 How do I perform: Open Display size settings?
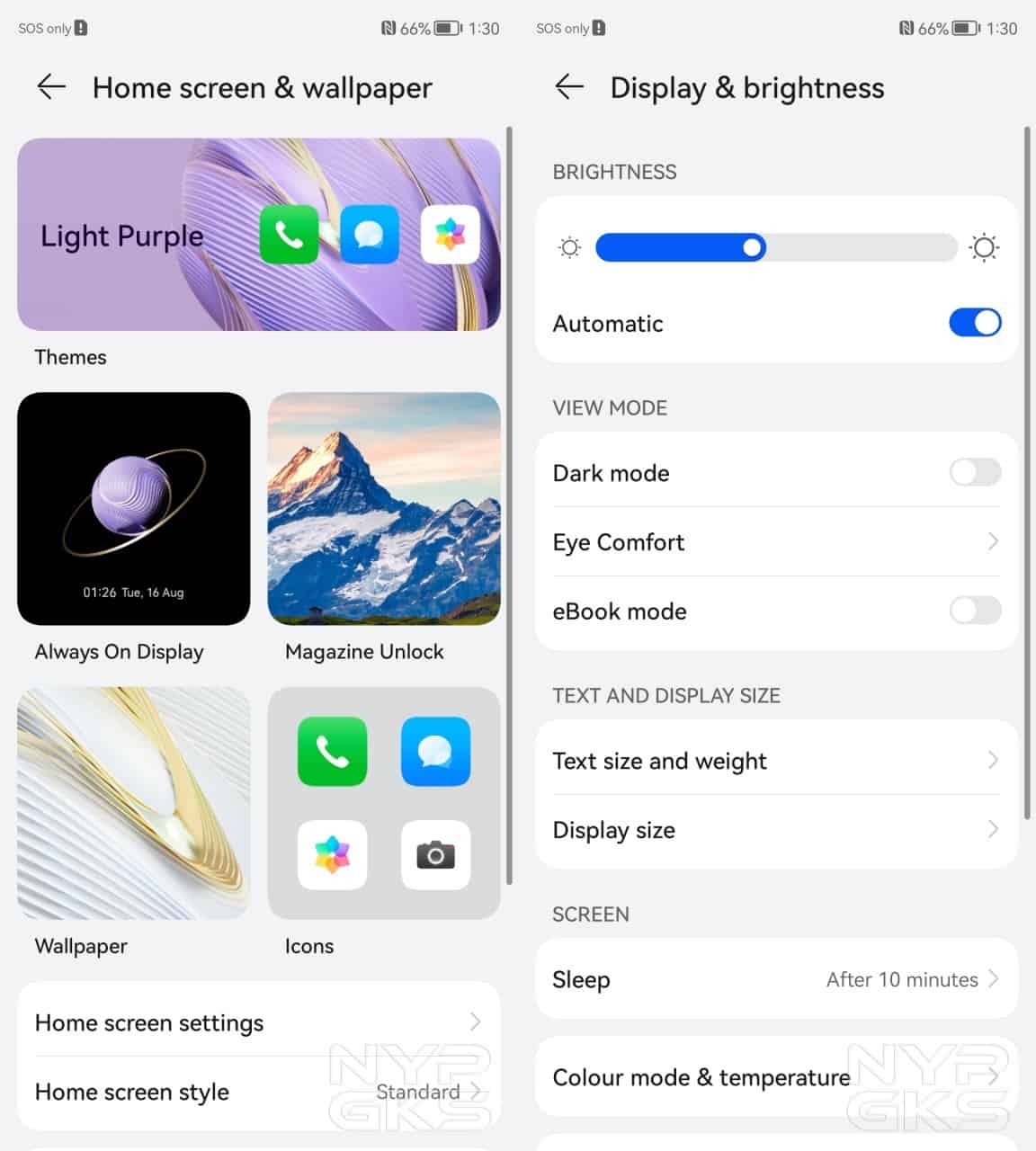click(776, 830)
